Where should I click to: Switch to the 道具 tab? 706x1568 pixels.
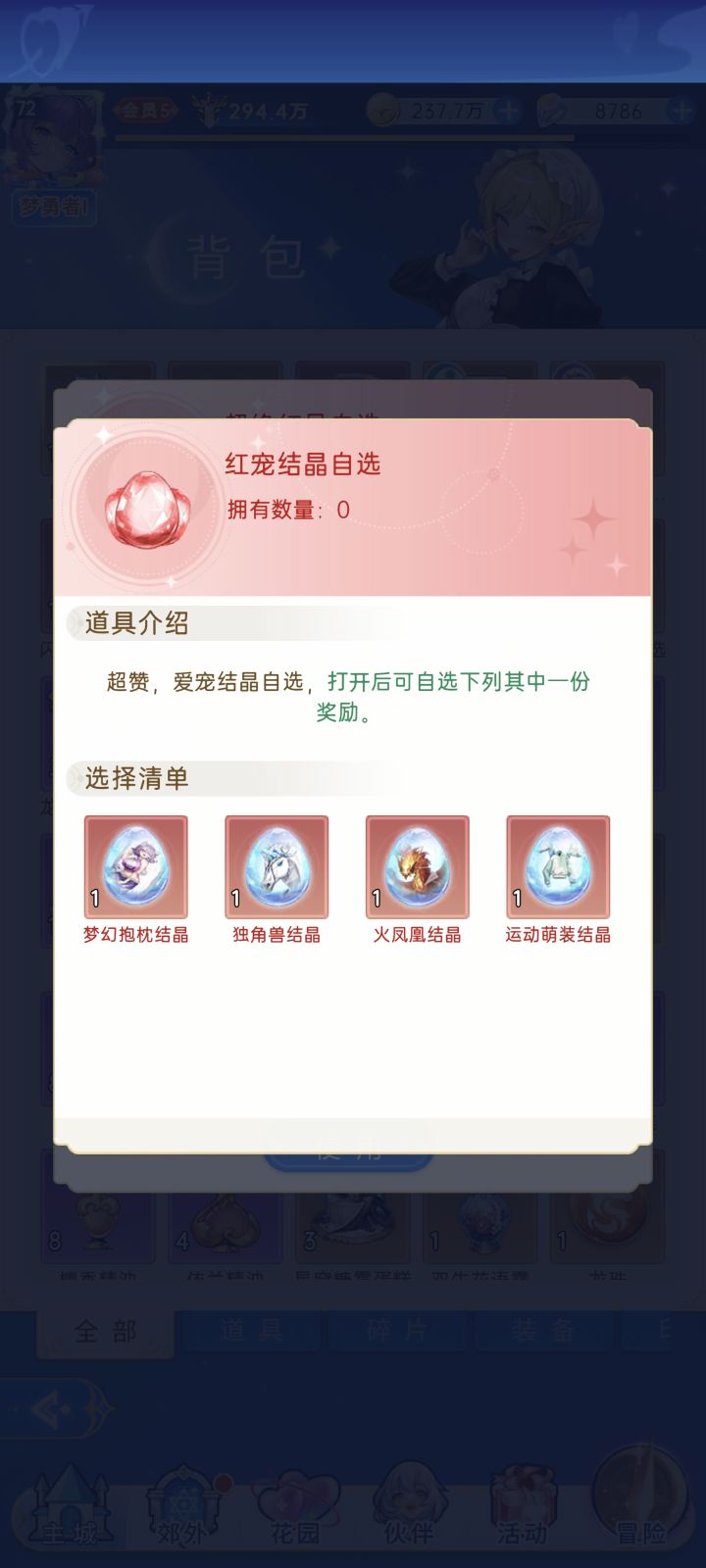[x=250, y=1331]
